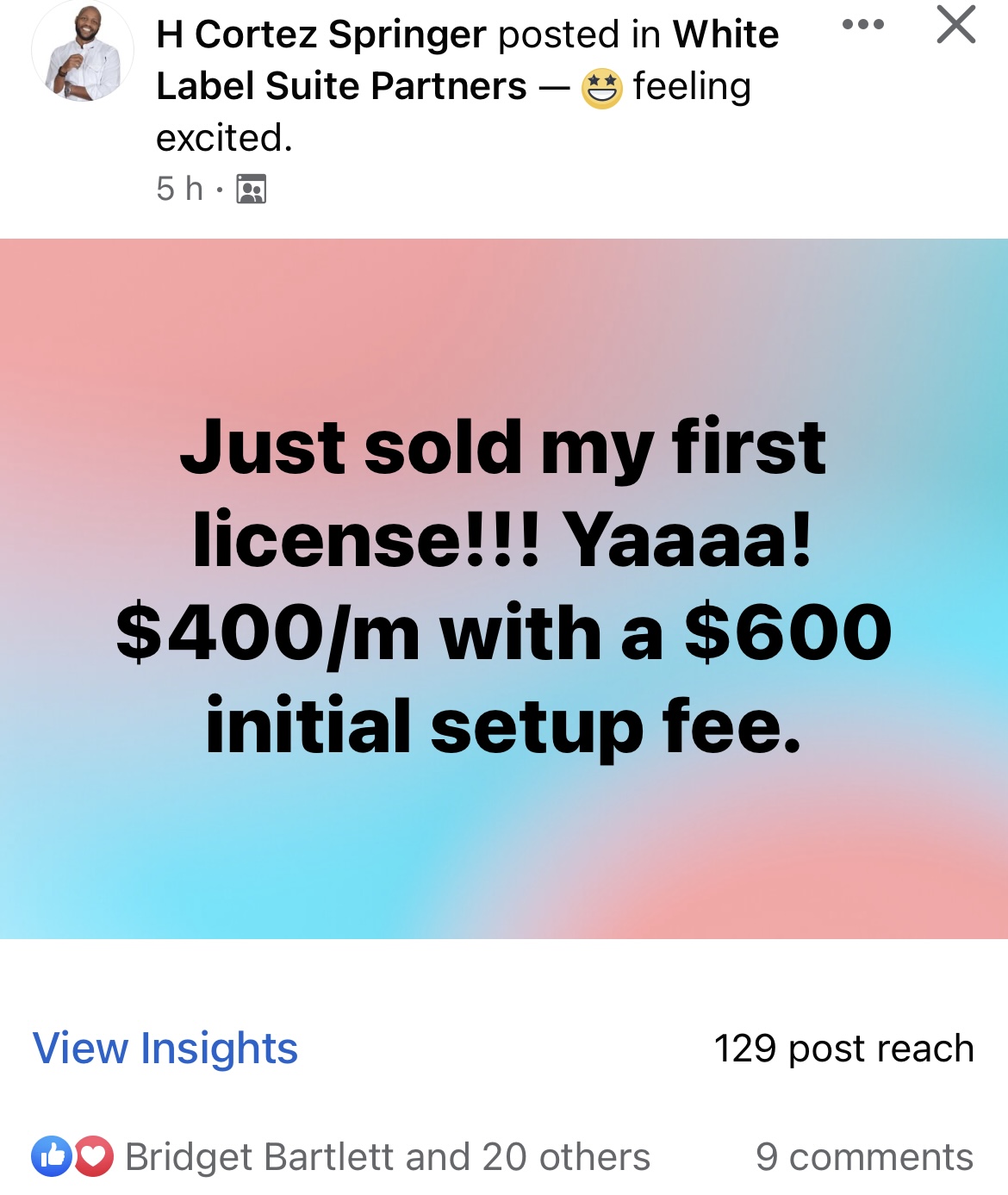Image resolution: width=1008 pixels, height=1195 pixels.
Task: Open H Cortez Springer's profile picture
Action: pyautogui.click(x=83, y=52)
